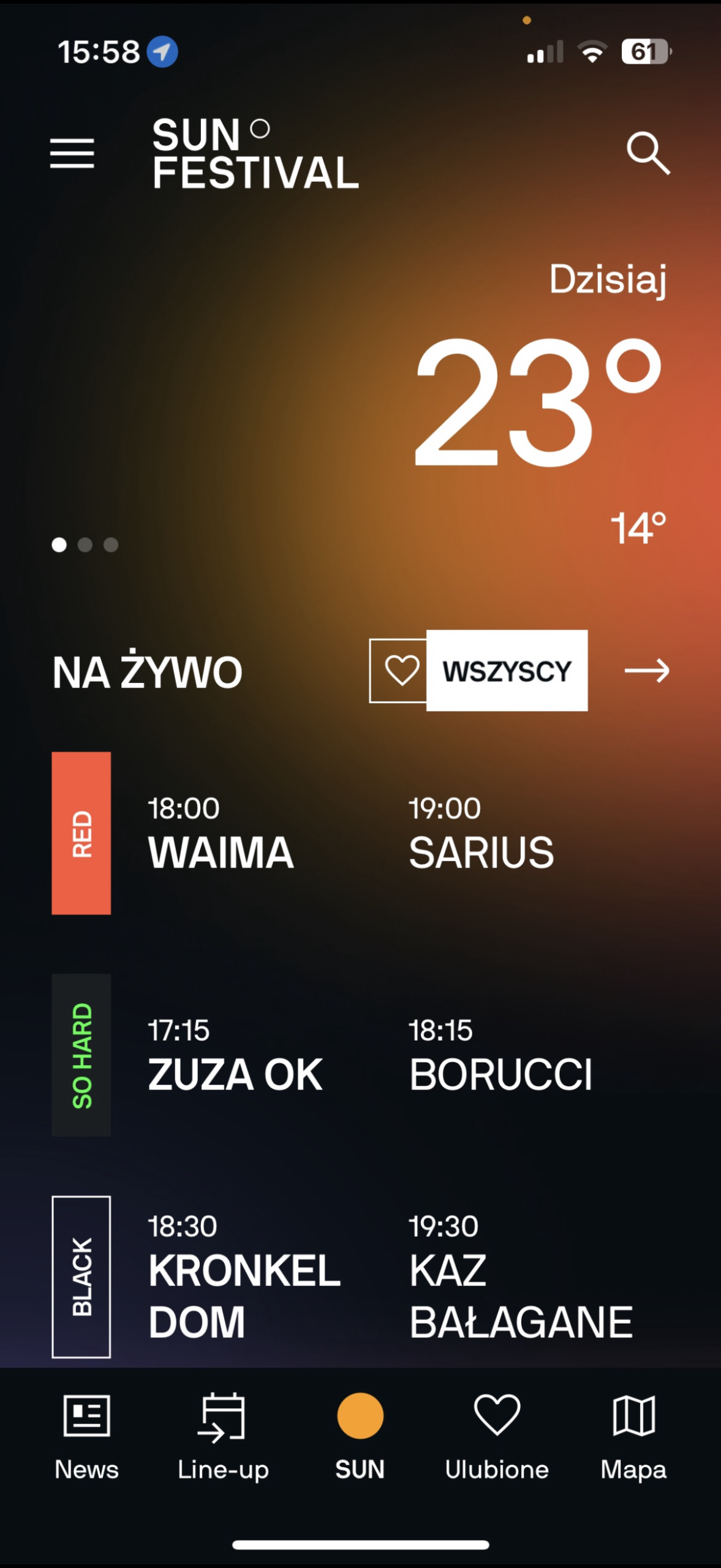Image resolution: width=721 pixels, height=1568 pixels.
Task: Select the RED stage label
Action: (81, 833)
